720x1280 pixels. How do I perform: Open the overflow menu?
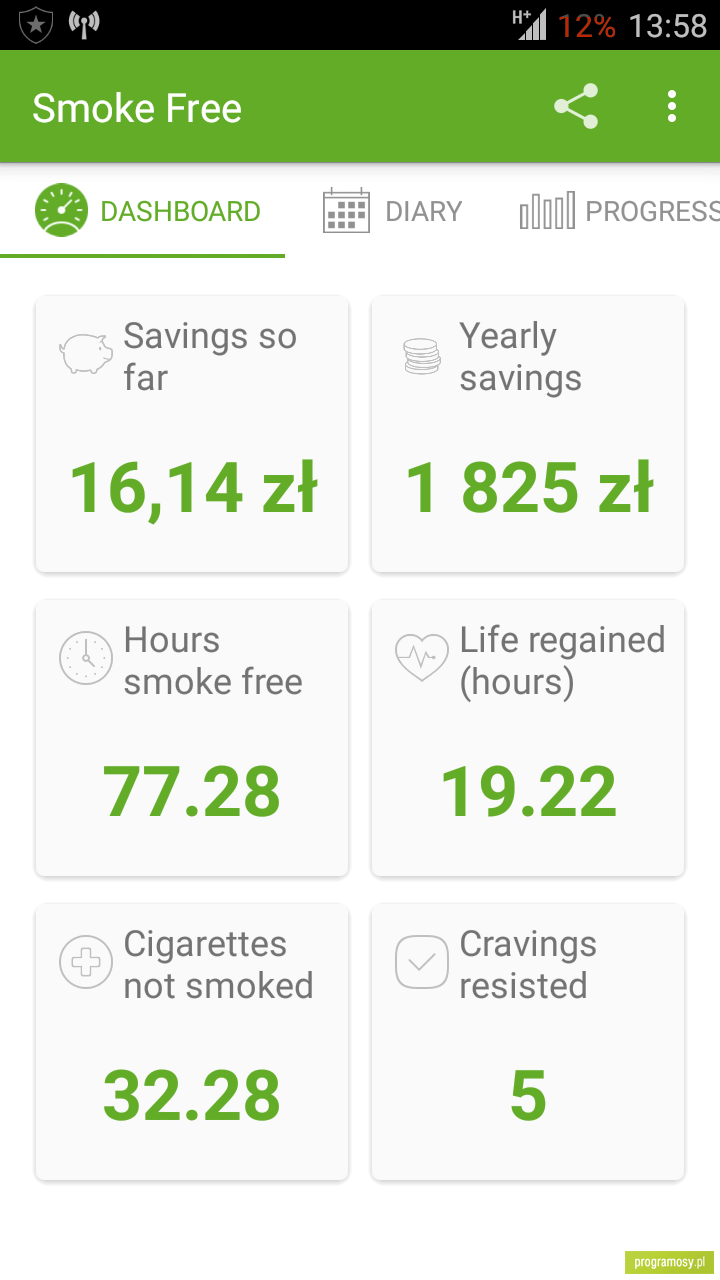click(672, 107)
